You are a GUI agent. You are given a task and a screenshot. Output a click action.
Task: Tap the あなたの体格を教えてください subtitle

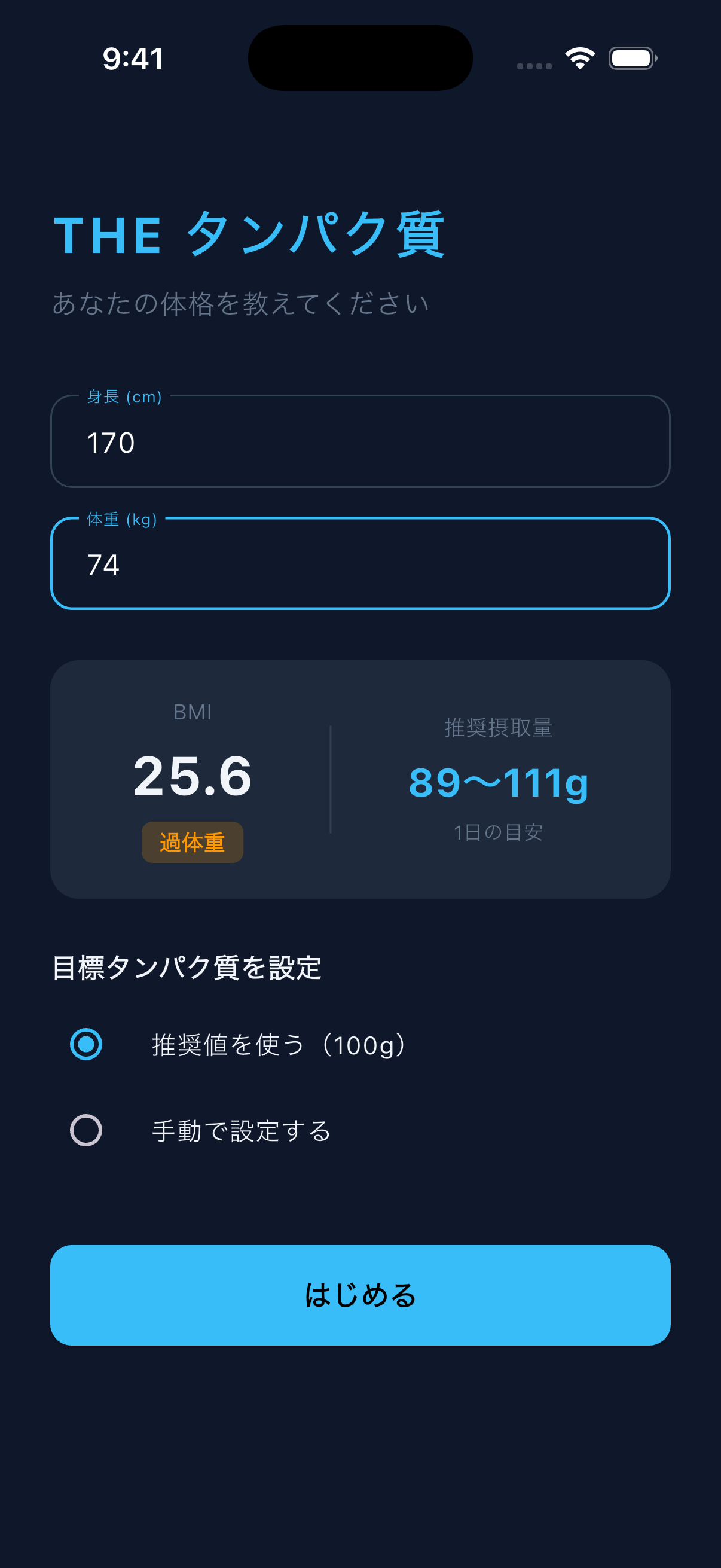coord(240,303)
